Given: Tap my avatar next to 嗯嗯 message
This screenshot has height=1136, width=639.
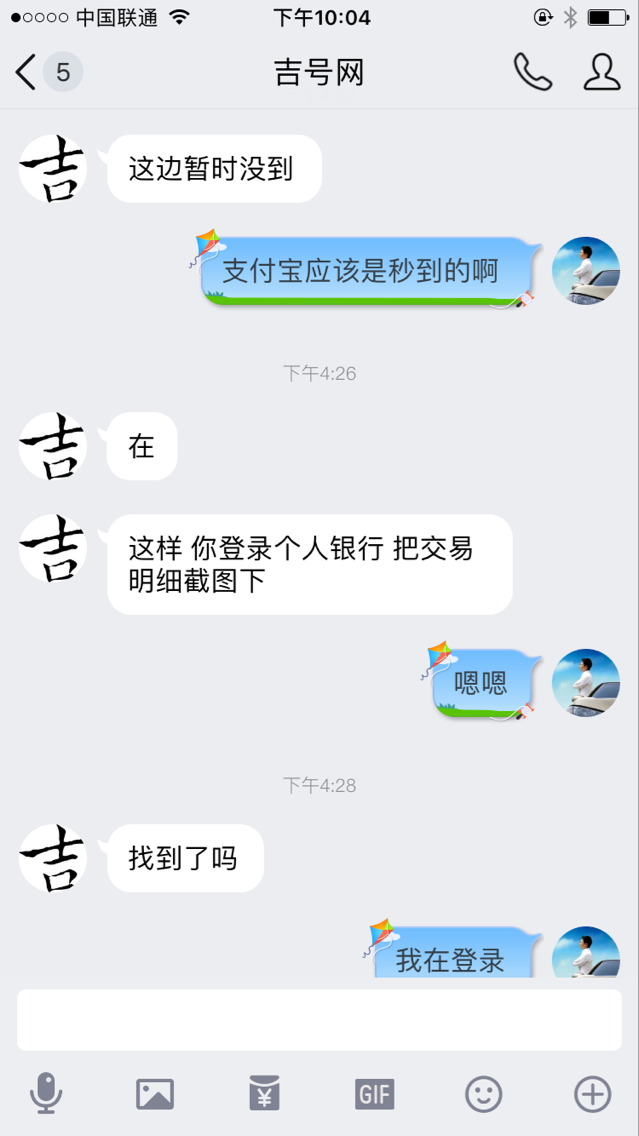Looking at the screenshot, I should (x=586, y=683).
